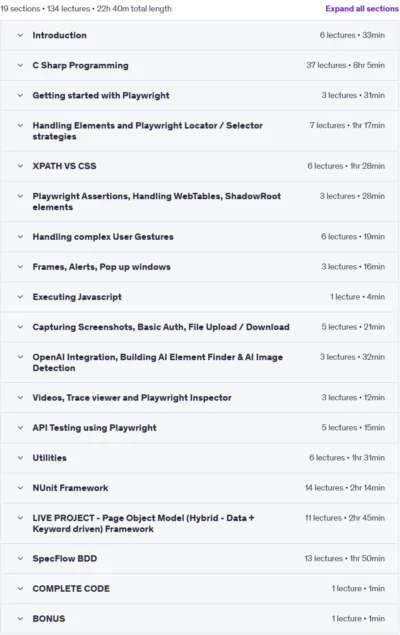Viewport: 400px width, 635px height.
Task: Expand Frames, Alerts, Pop up windows
Action: (200, 267)
